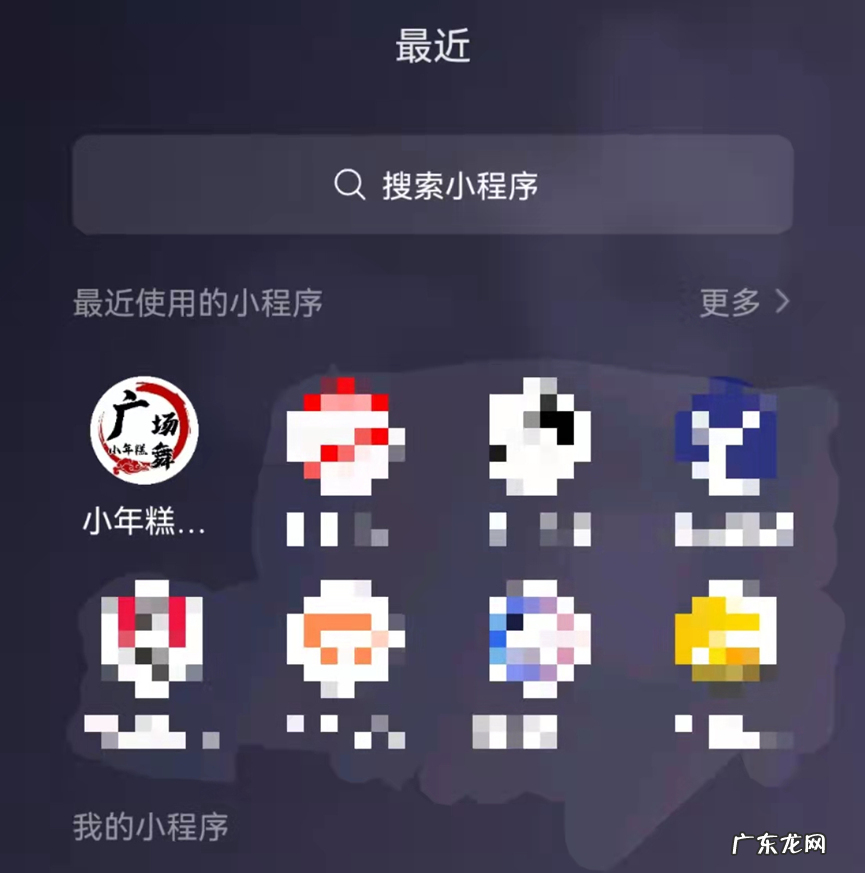
Task: Open the red and white mini program icon
Action: pos(344,434)
